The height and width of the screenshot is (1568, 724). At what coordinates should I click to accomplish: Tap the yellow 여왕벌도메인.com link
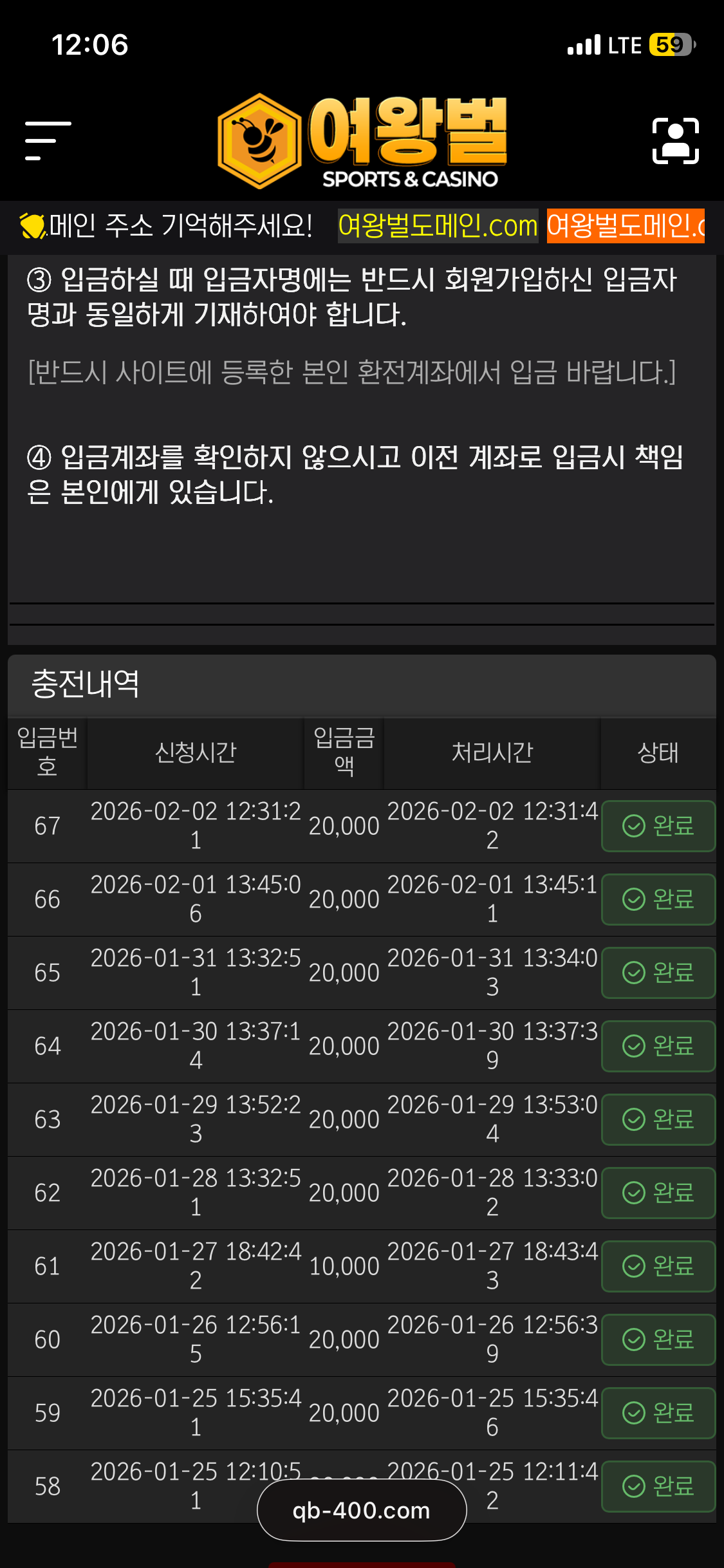pyautogui.click(x=438, y=226)
